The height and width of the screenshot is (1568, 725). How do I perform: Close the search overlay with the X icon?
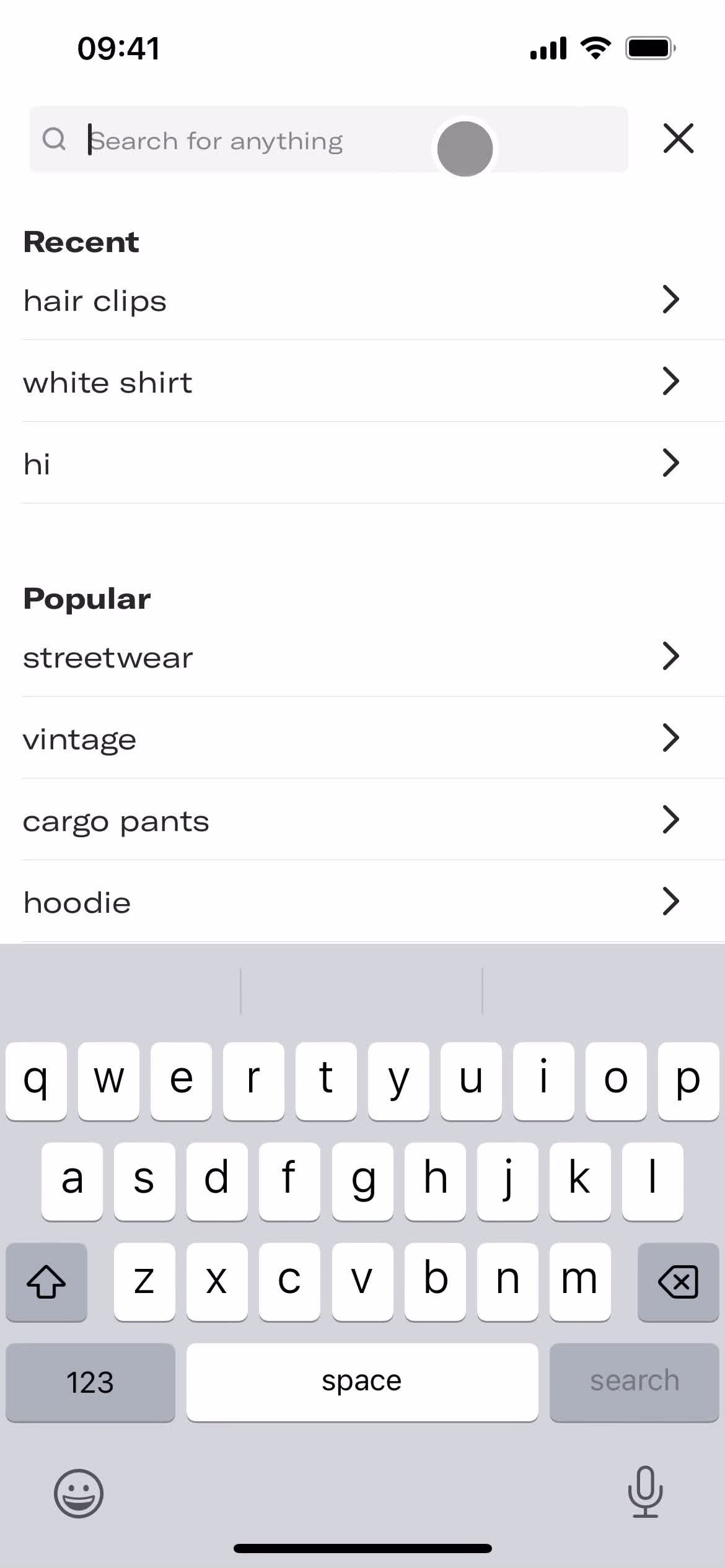(677, 139)
